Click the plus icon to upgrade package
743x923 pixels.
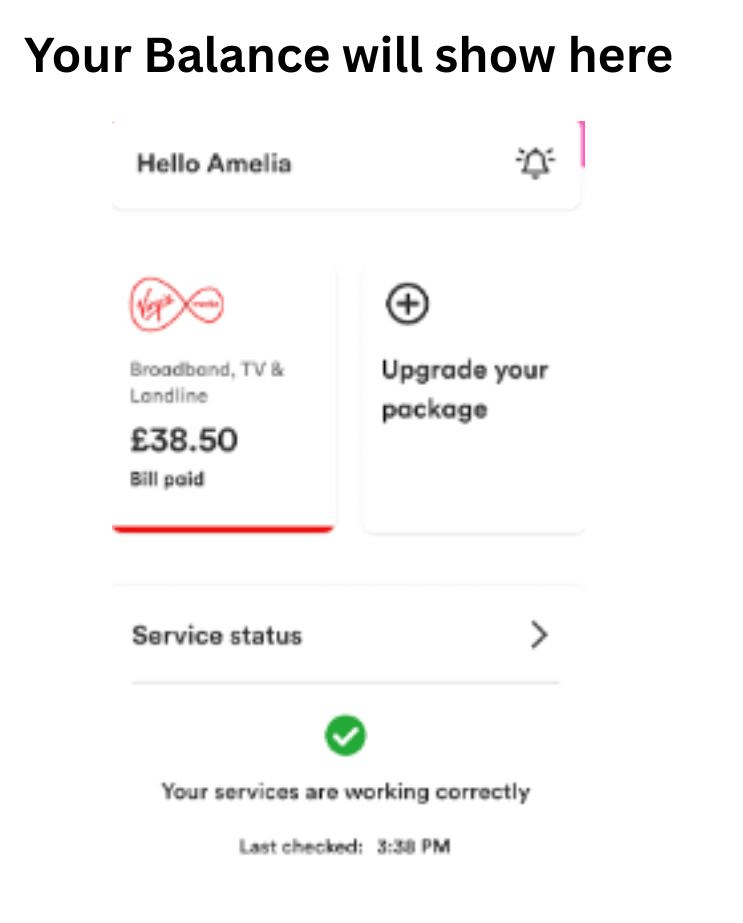[x=406, y=303]
